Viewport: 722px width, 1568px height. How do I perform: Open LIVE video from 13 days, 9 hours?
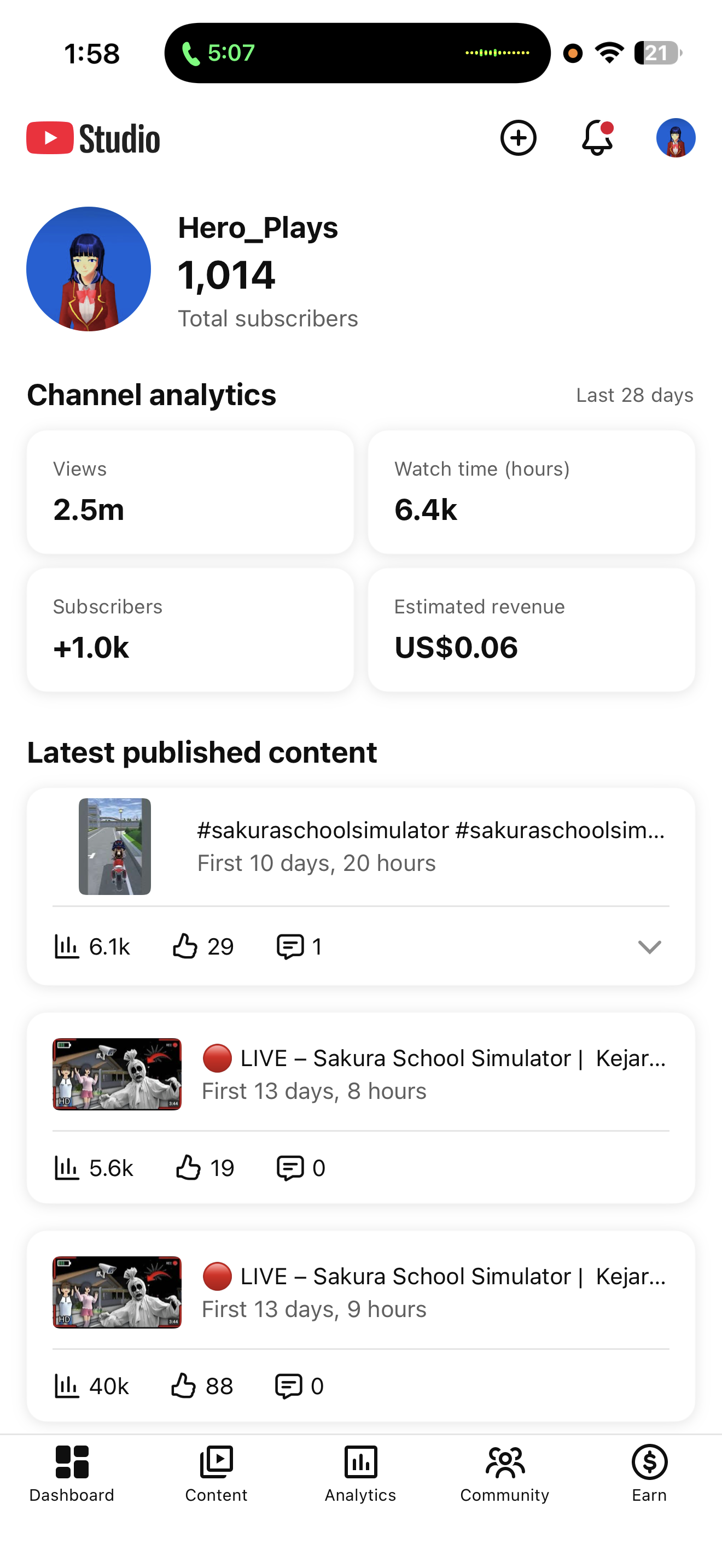tap(361, 1292)
